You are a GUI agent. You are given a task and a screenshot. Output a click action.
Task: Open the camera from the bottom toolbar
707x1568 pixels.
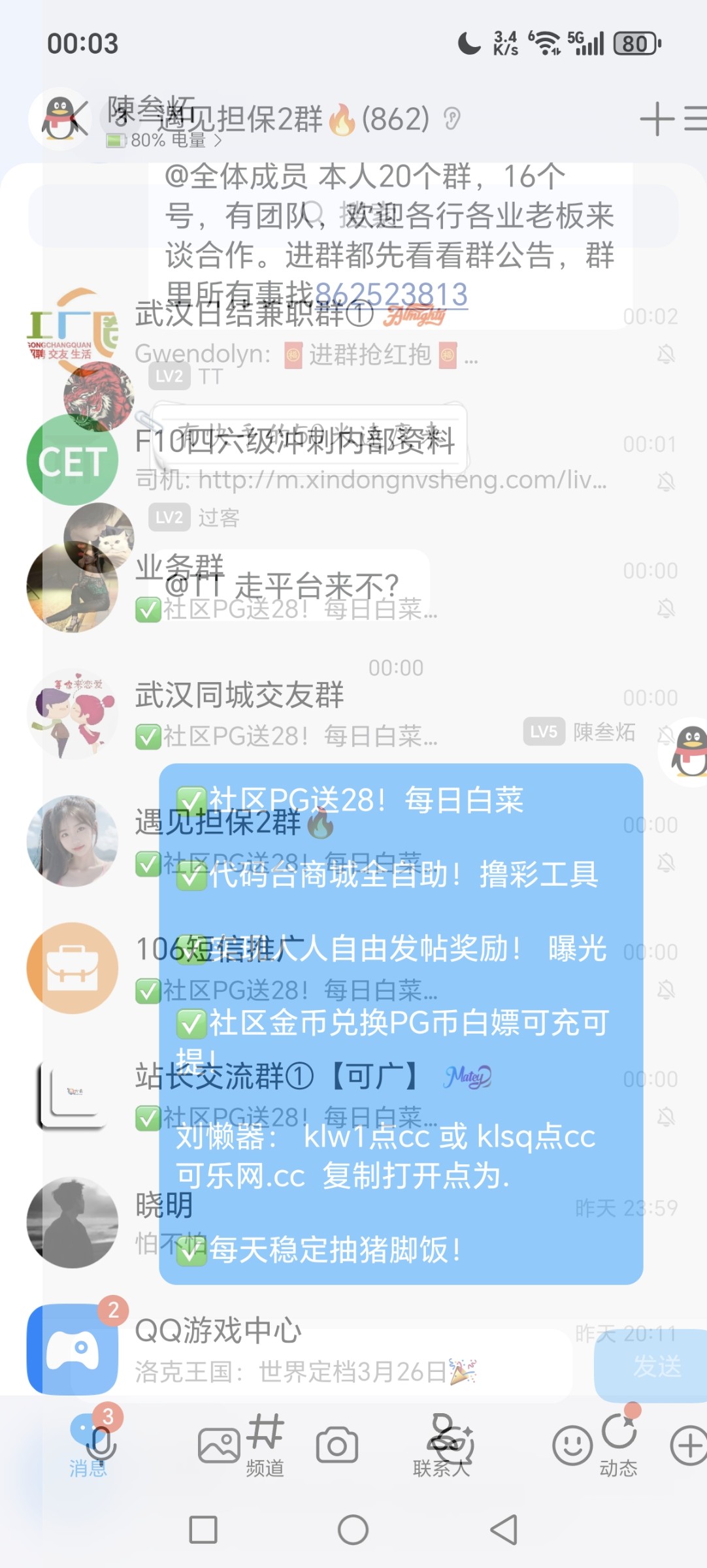335,1445
